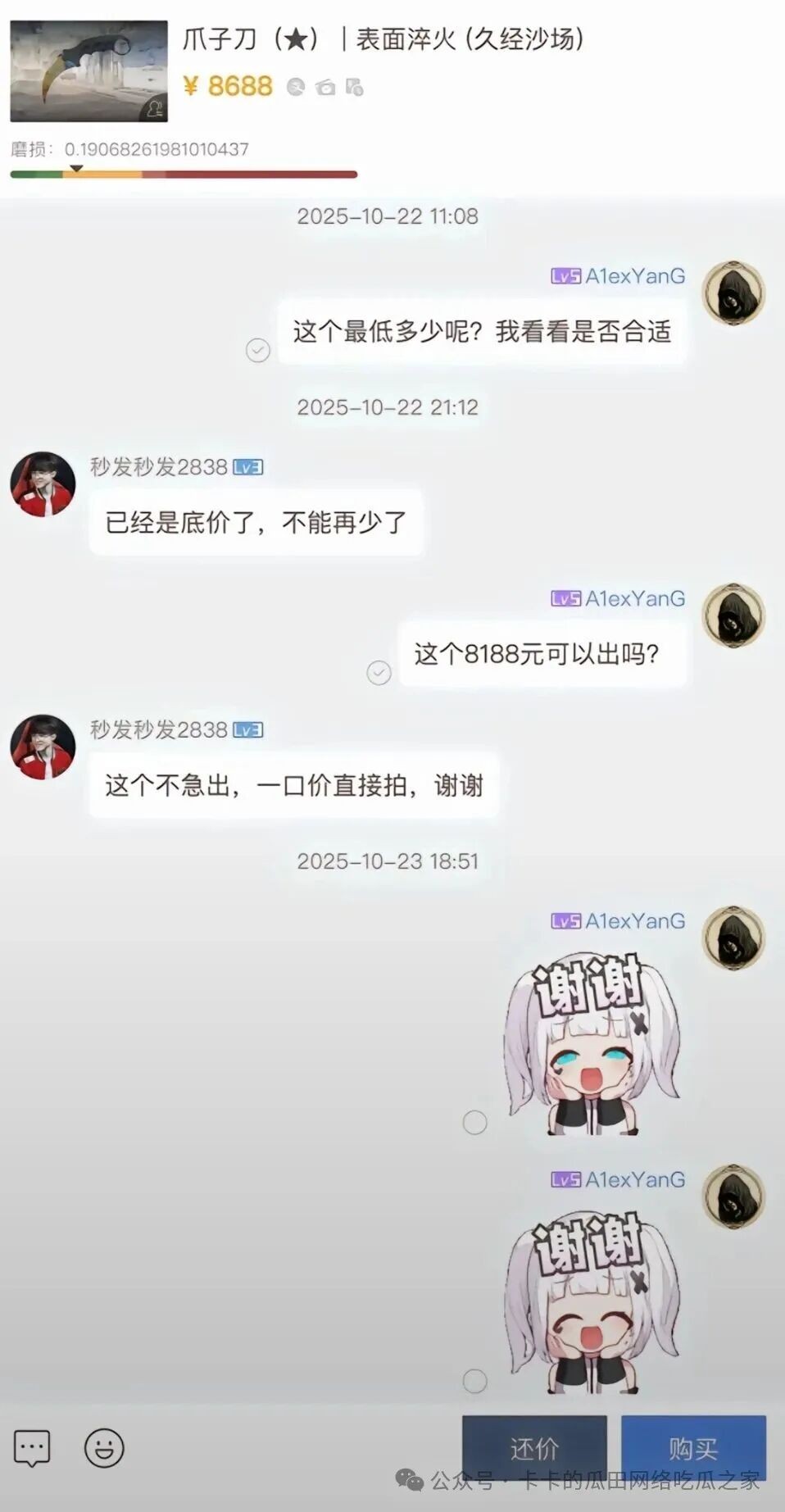The width and height of the screenshot is (785, 1512).
Task: Open the quick message bubble icon
Action: pos(32,1448)
